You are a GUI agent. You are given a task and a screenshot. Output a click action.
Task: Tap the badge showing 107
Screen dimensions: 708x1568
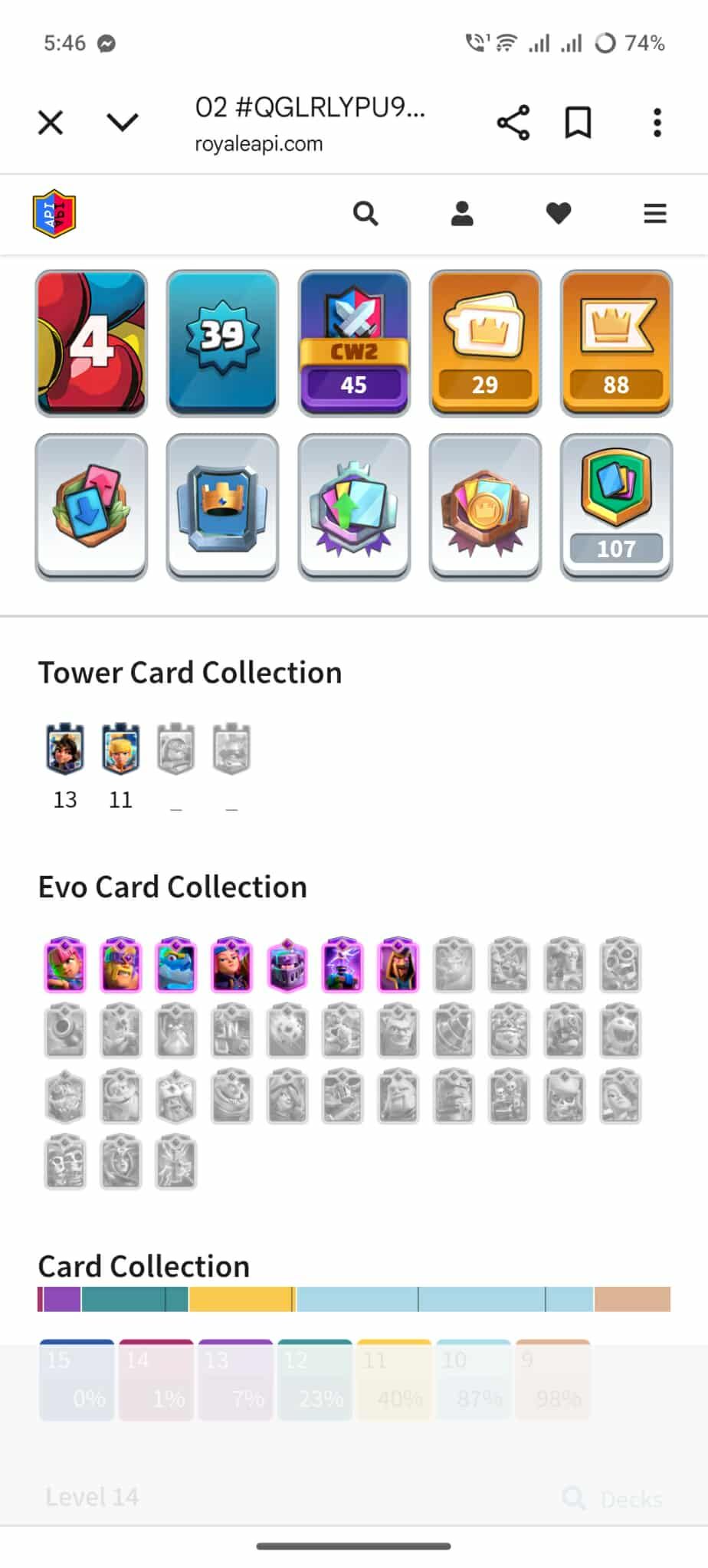click(617, 507)
